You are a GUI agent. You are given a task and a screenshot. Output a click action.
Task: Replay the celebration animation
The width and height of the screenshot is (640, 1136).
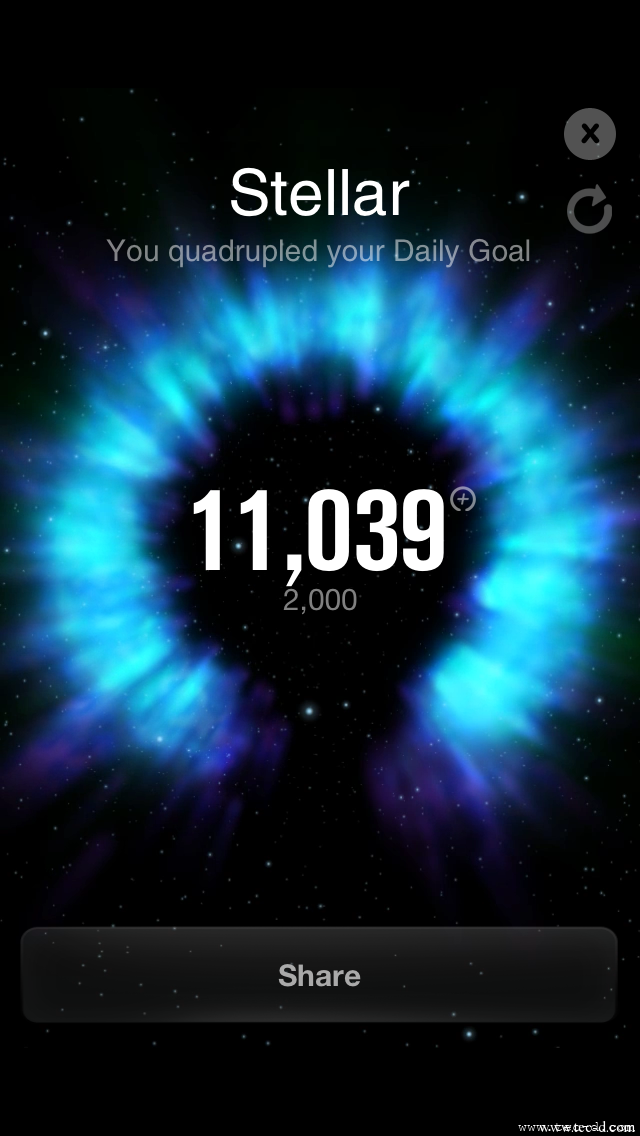pyautogui.click(x=590, y=209)
